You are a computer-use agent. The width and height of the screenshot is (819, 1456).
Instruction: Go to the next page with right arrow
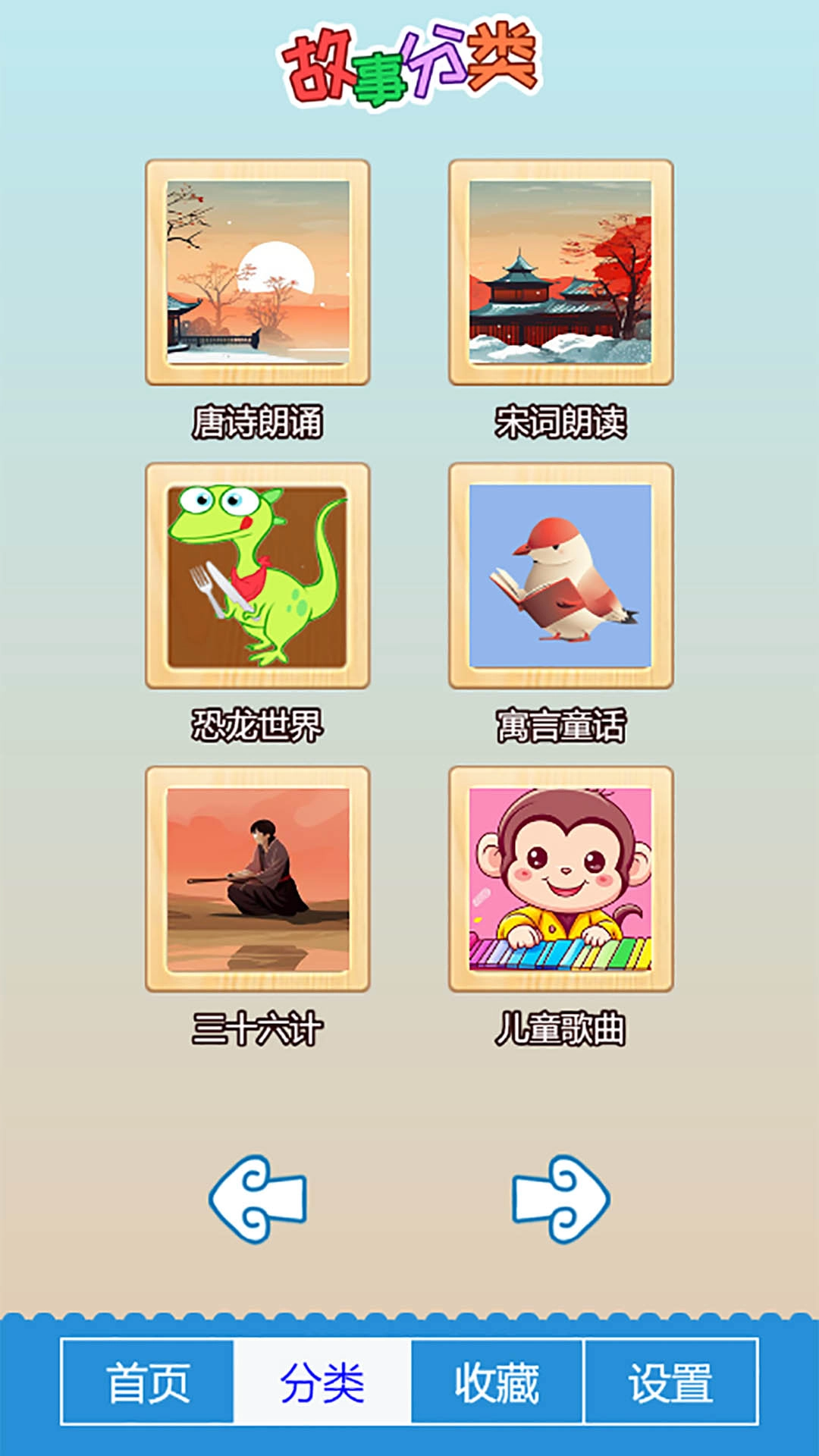(561, 1200)
